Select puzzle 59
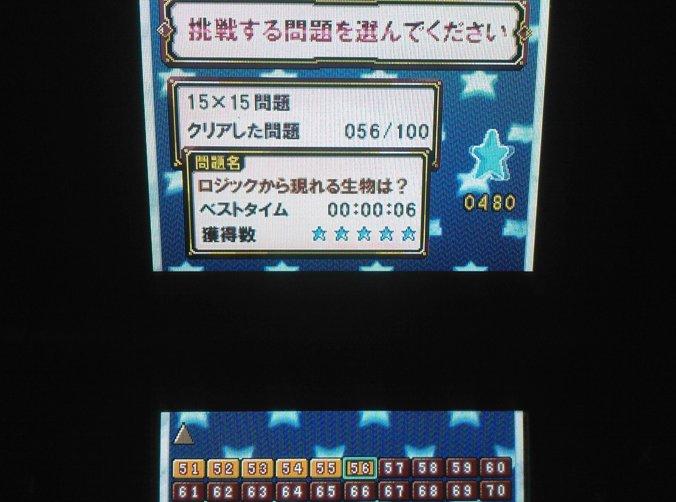The width and height of the screenshot is (676, 502). pyautogui.click(x=460, y=468)
